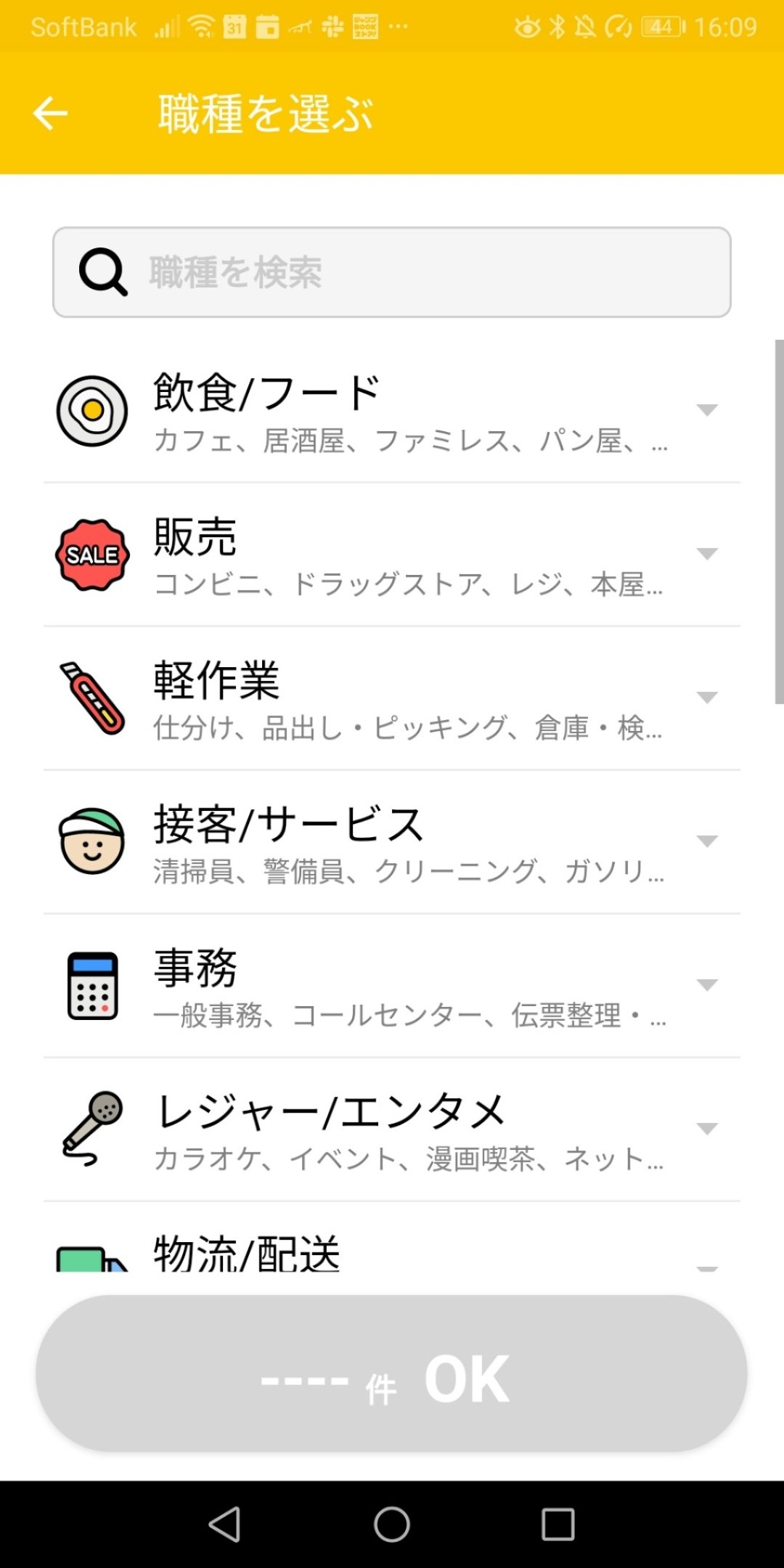
Task: Expand the 販売 category
Action: (392, 555)
